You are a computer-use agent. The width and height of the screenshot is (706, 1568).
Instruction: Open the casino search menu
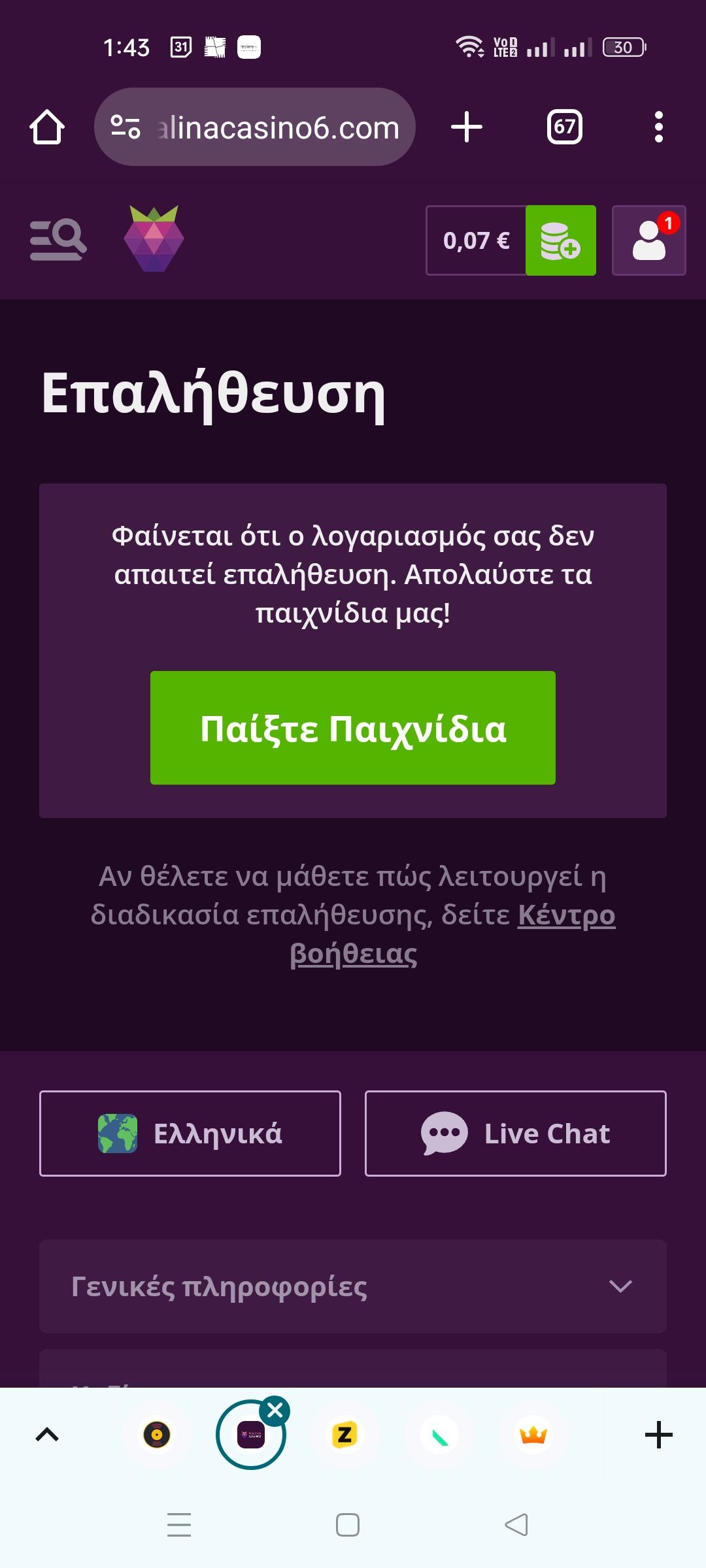[58, 240]
